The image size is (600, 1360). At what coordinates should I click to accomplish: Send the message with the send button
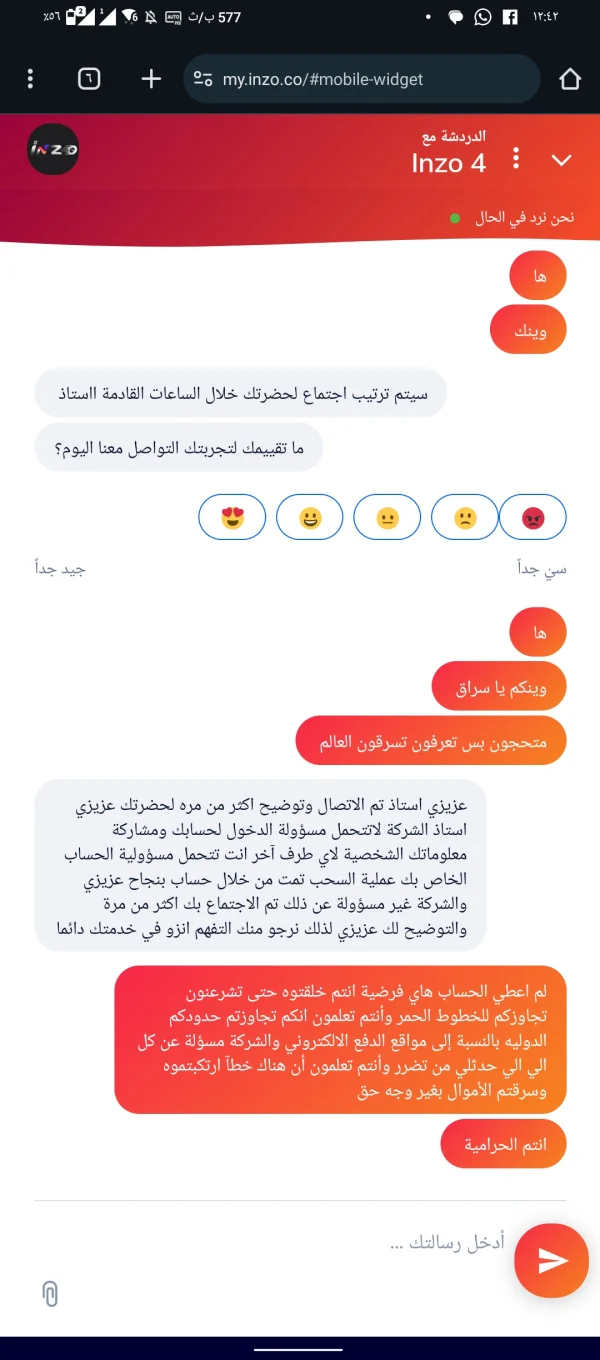pos(552,1260)
